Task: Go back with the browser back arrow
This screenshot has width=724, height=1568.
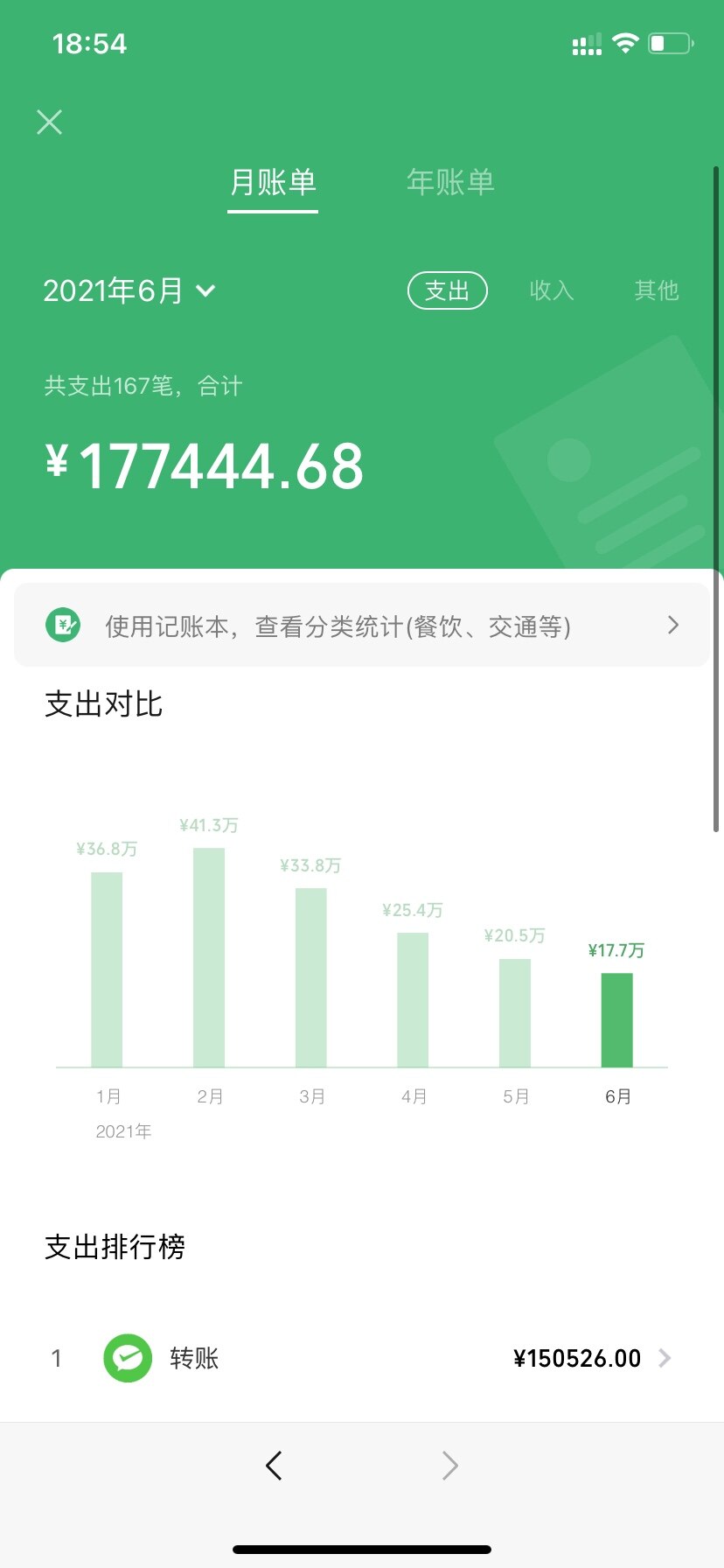Action: [274, 1465]
